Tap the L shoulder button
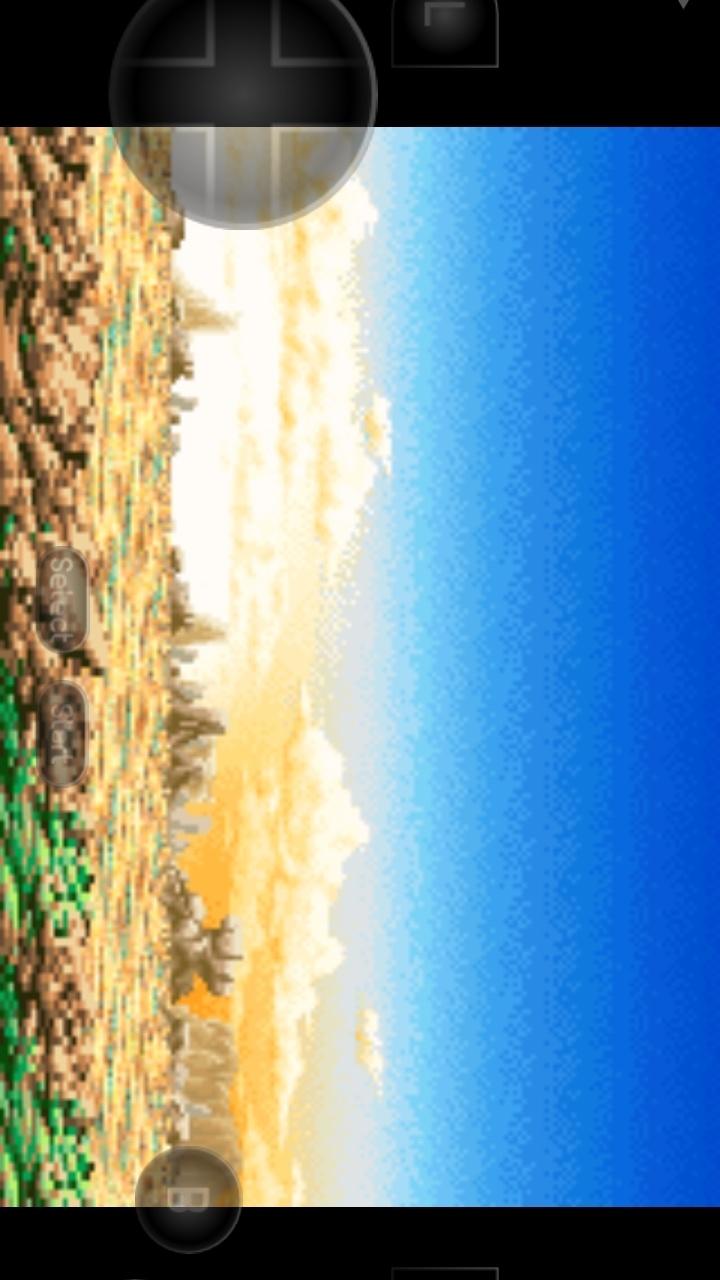This screenshot has height=1280, width=720. pos(445,30)
